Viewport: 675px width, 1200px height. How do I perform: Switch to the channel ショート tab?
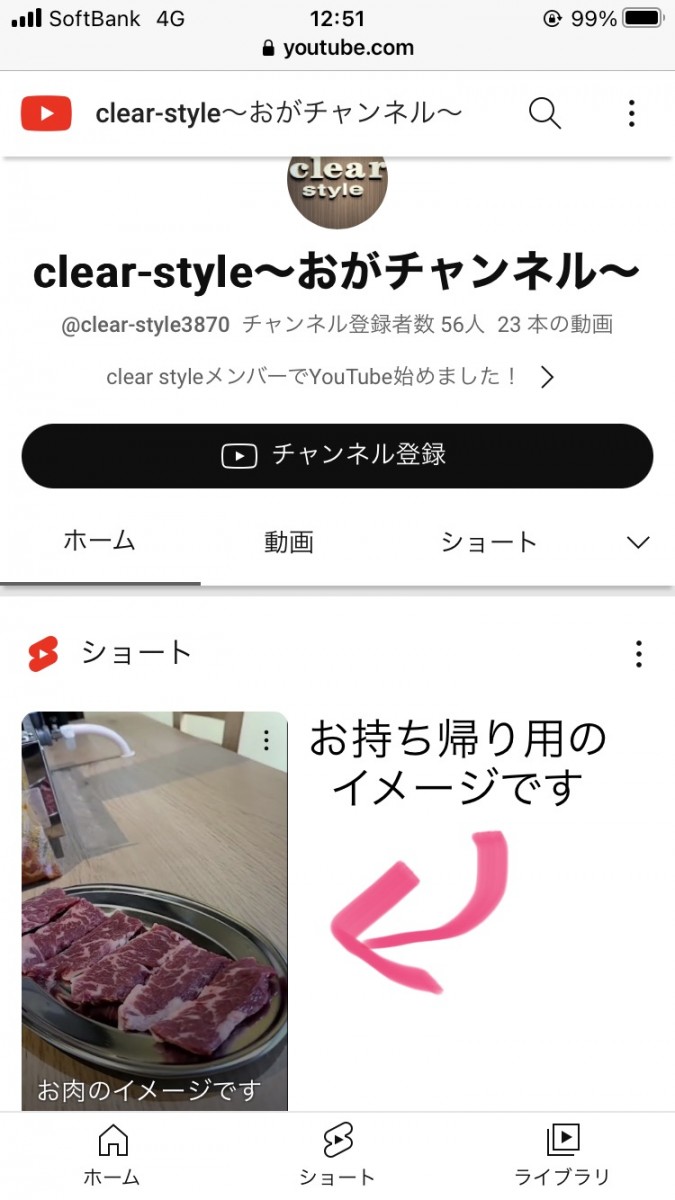(x=489, y=542)
